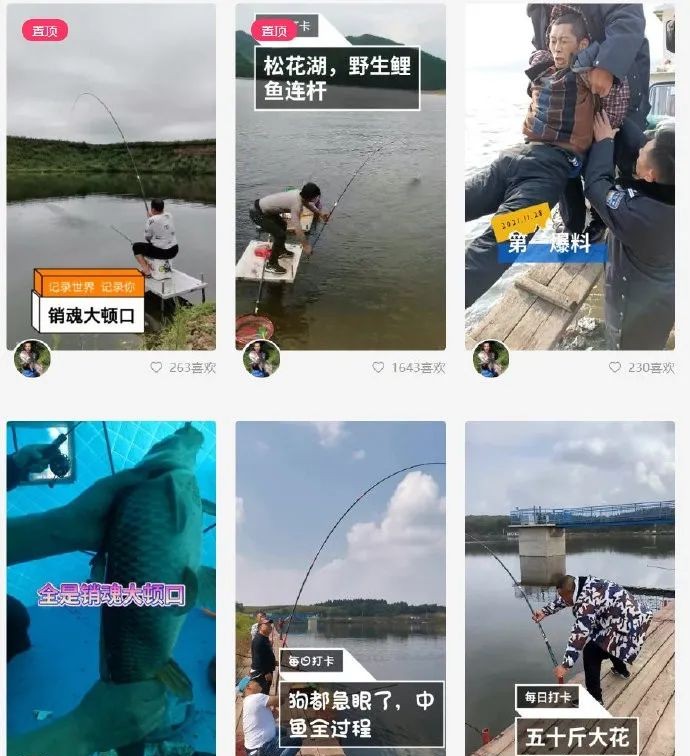
Task: Open the 销魂大顿口 video with 263 likes
Action: pos(111,176)
